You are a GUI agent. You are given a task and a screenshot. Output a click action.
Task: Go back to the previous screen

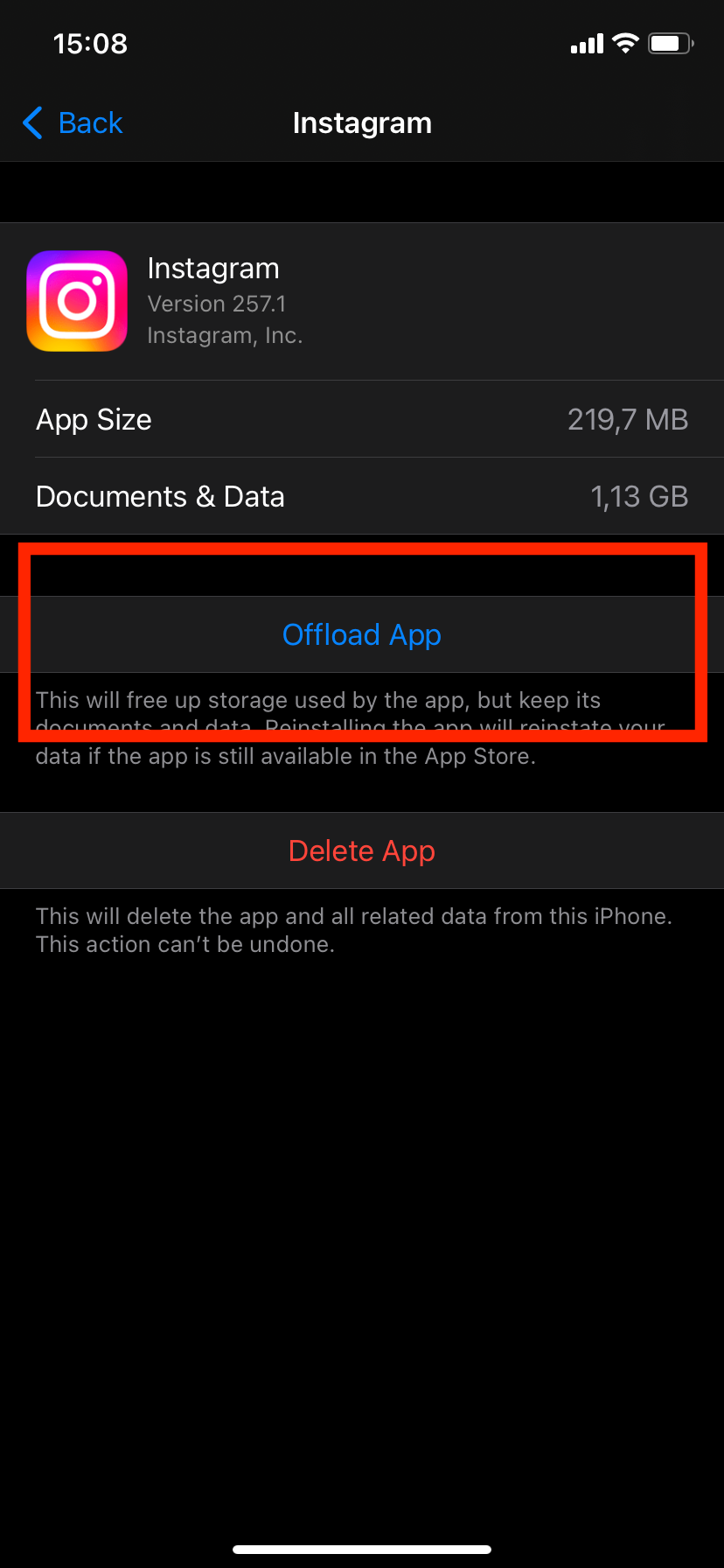(73, 123)
